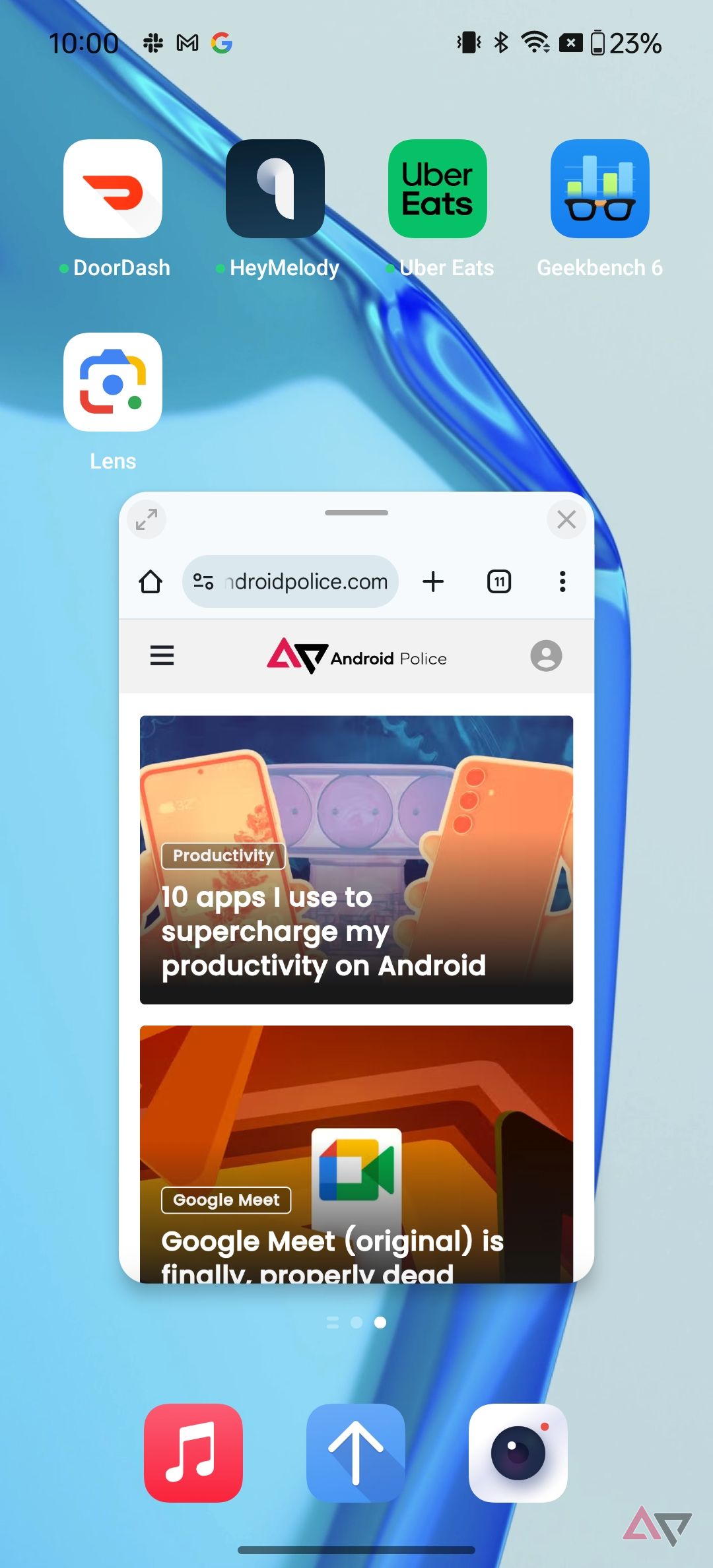Tap the androidpolice.com address bar
This screenshot has width=713, height=1568.
click(x=304, y=581)
